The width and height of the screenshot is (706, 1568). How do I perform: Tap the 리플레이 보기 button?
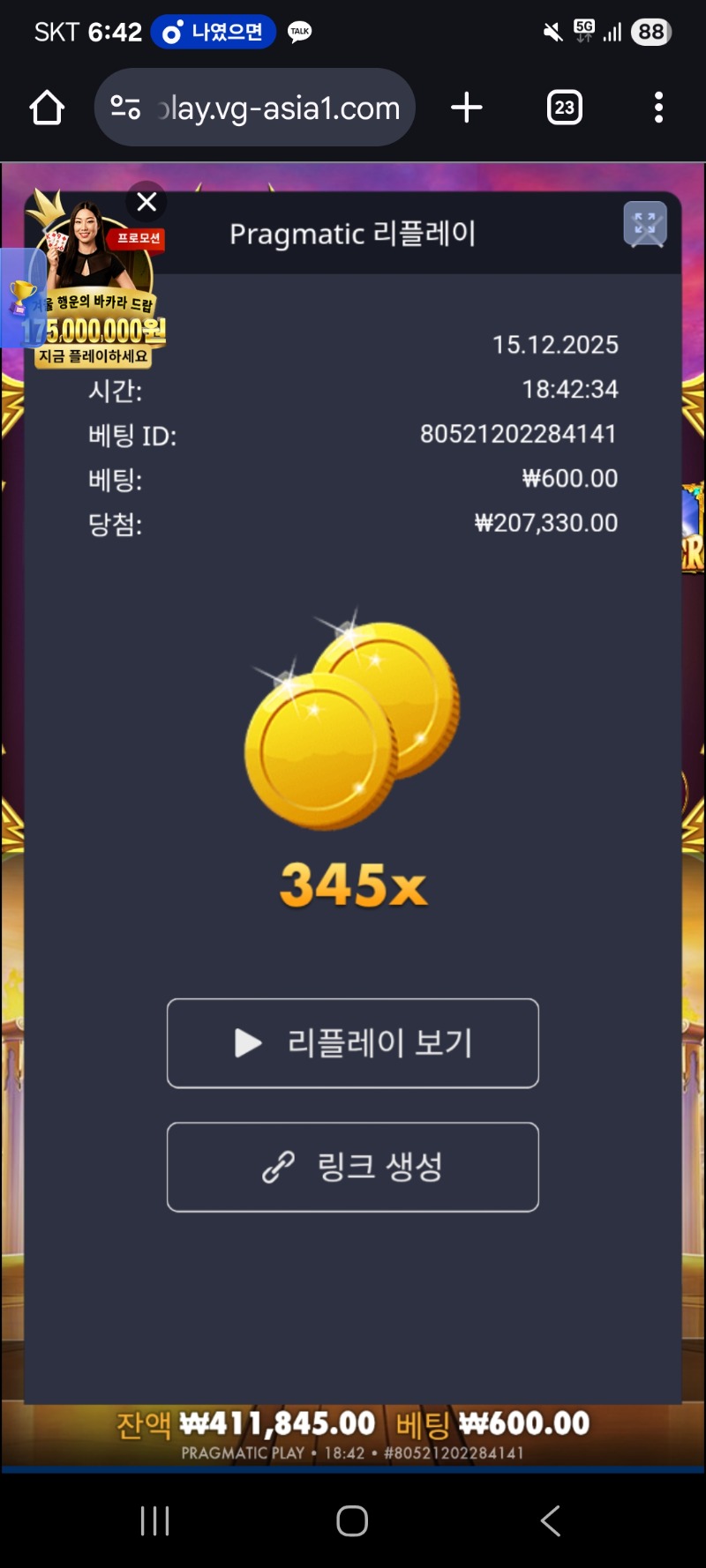352,1043
